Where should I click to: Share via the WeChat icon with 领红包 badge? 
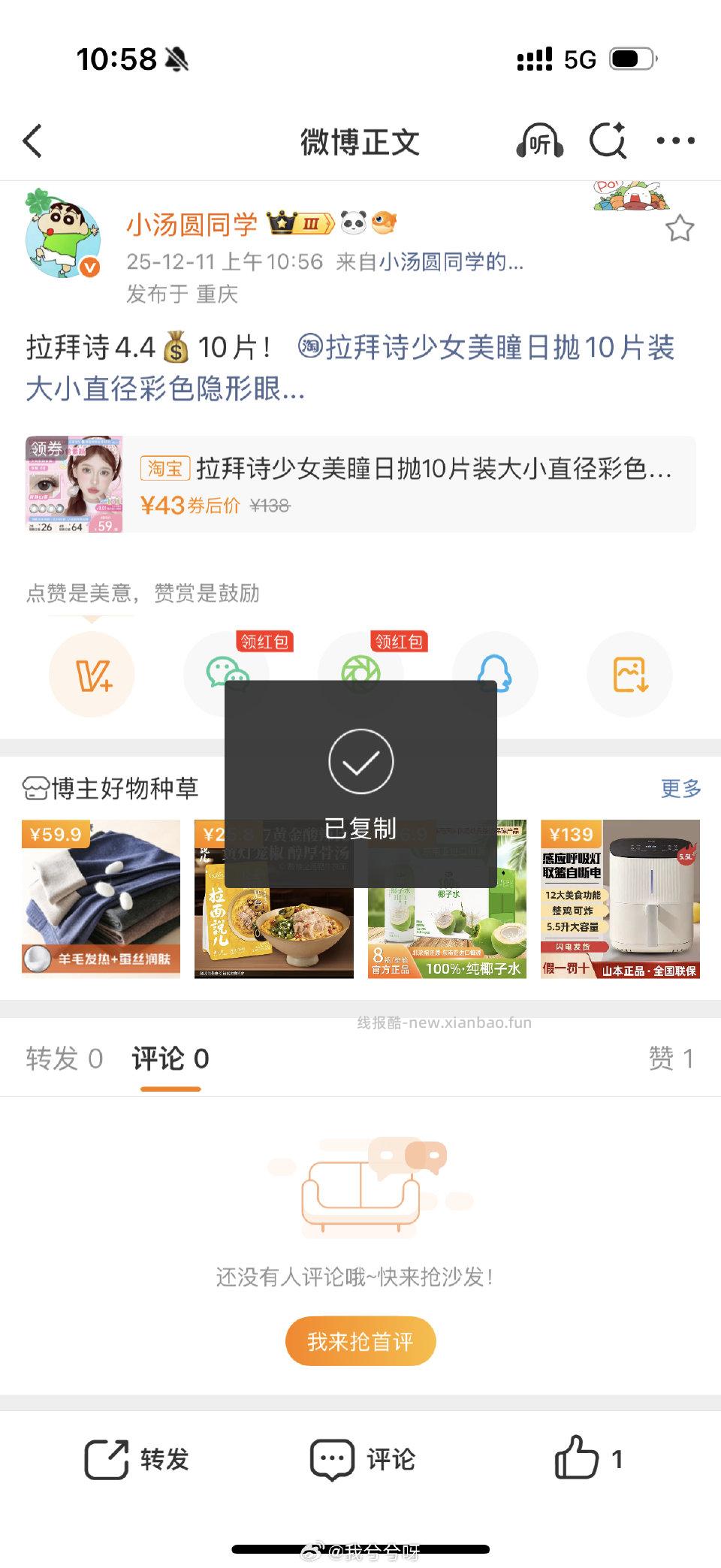pyautogui.click(x=227, y=675)
